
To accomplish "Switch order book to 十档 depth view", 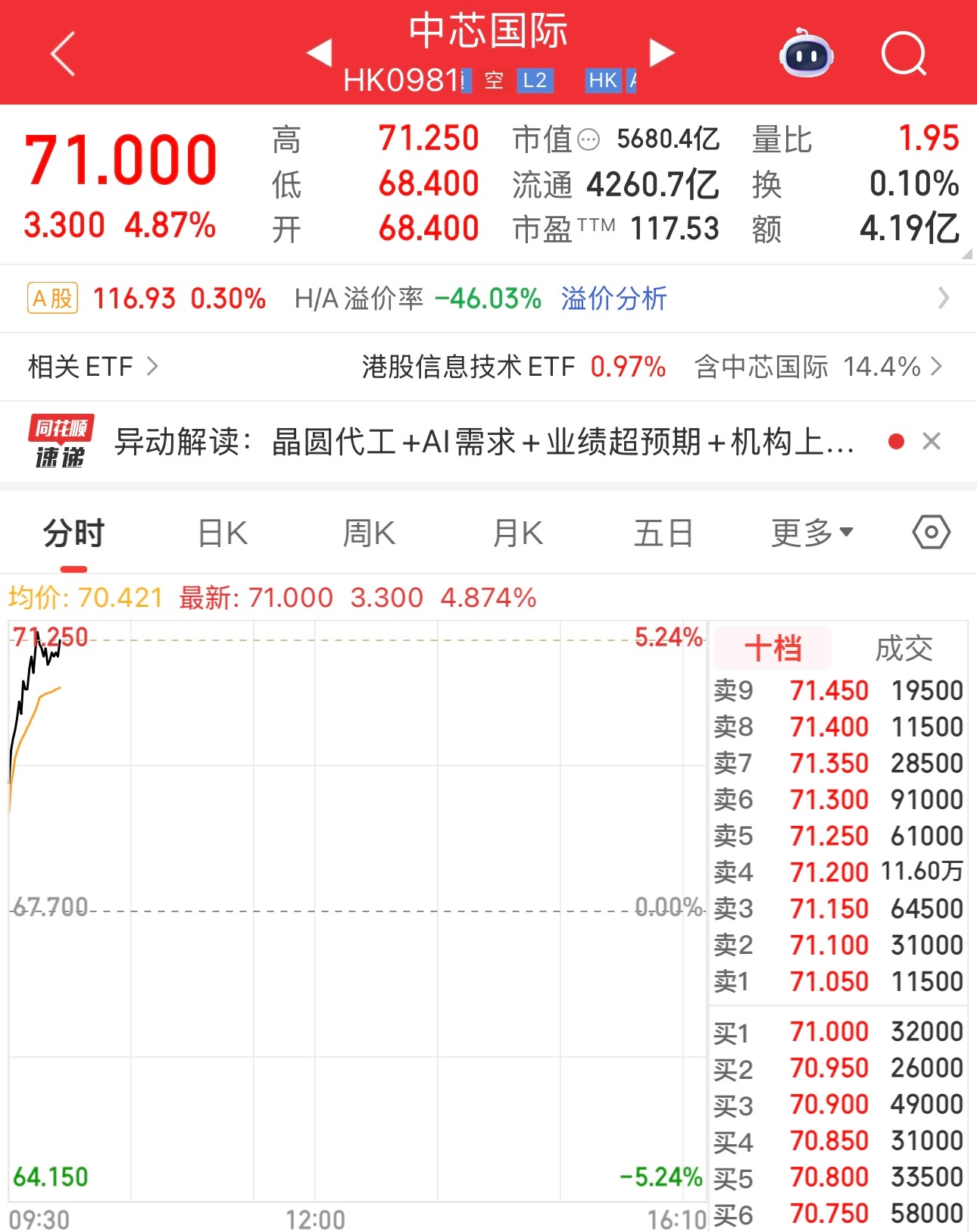I will pos(773,648).
